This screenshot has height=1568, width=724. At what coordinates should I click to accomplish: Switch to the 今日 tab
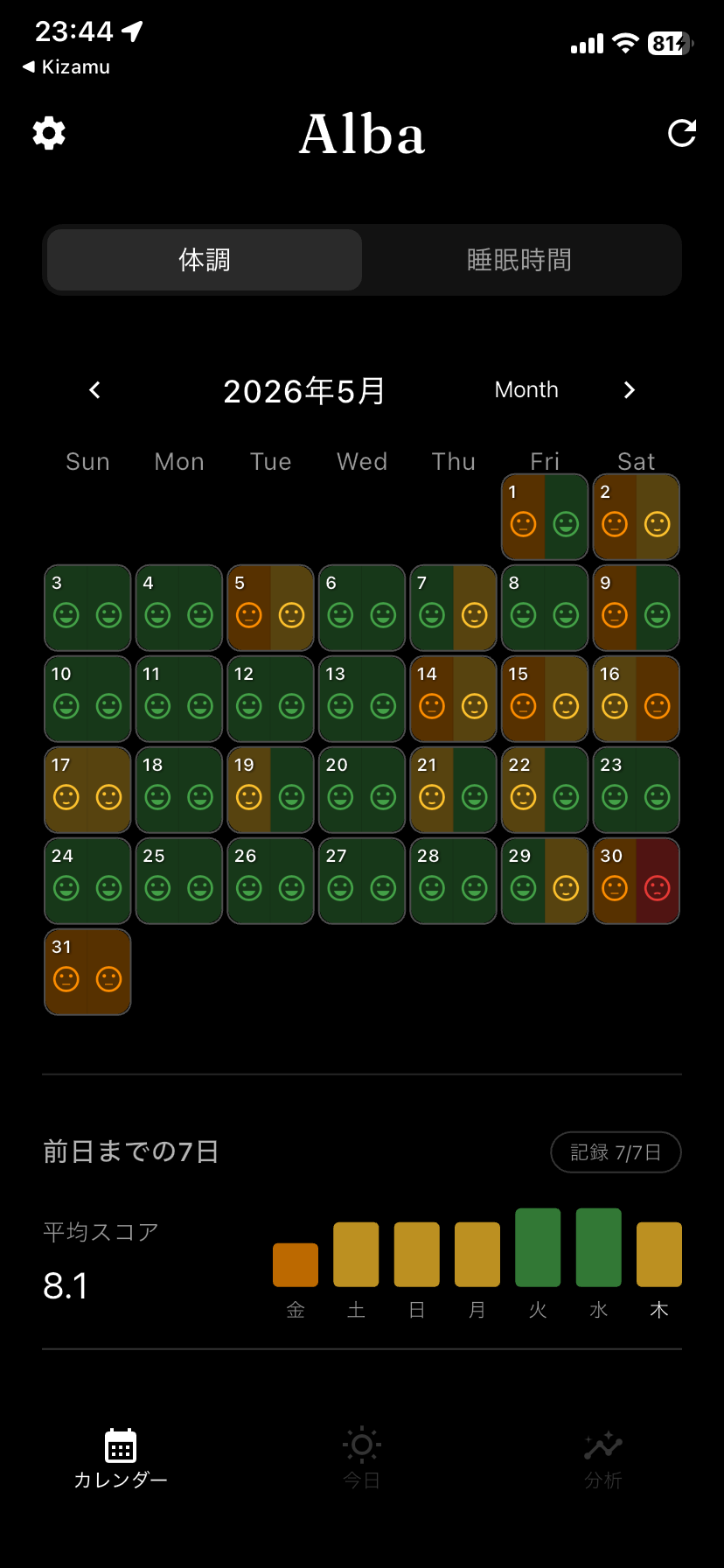(x=362, y=1459)
